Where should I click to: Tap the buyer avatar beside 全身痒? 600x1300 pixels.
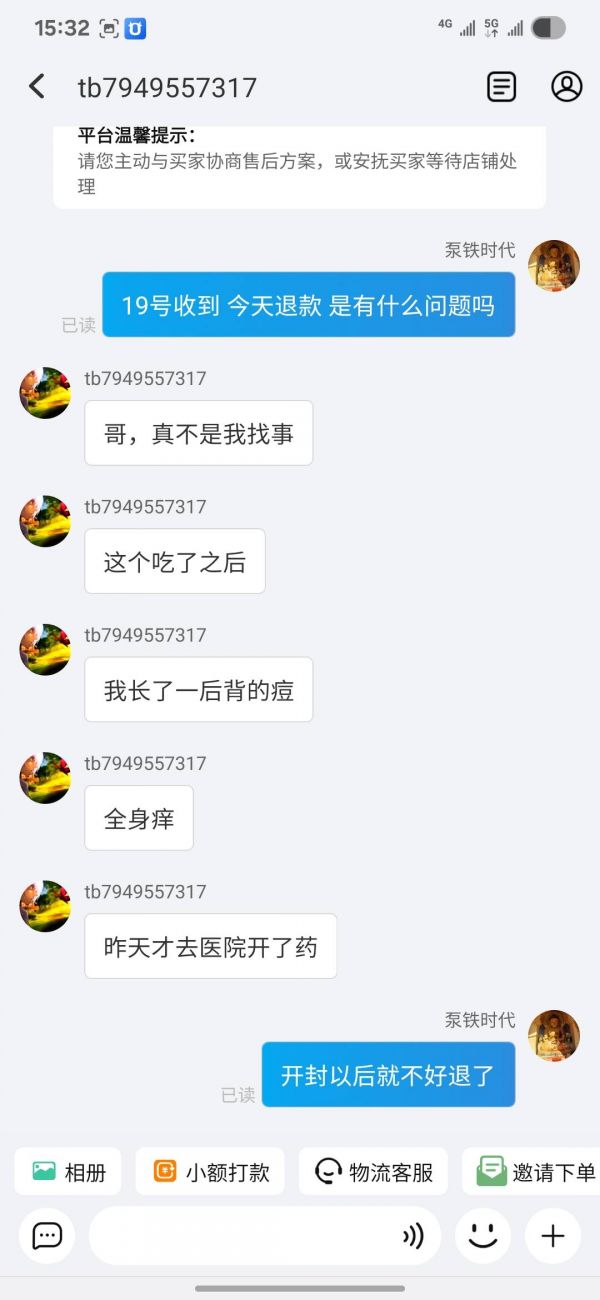[x=45, y=778]
